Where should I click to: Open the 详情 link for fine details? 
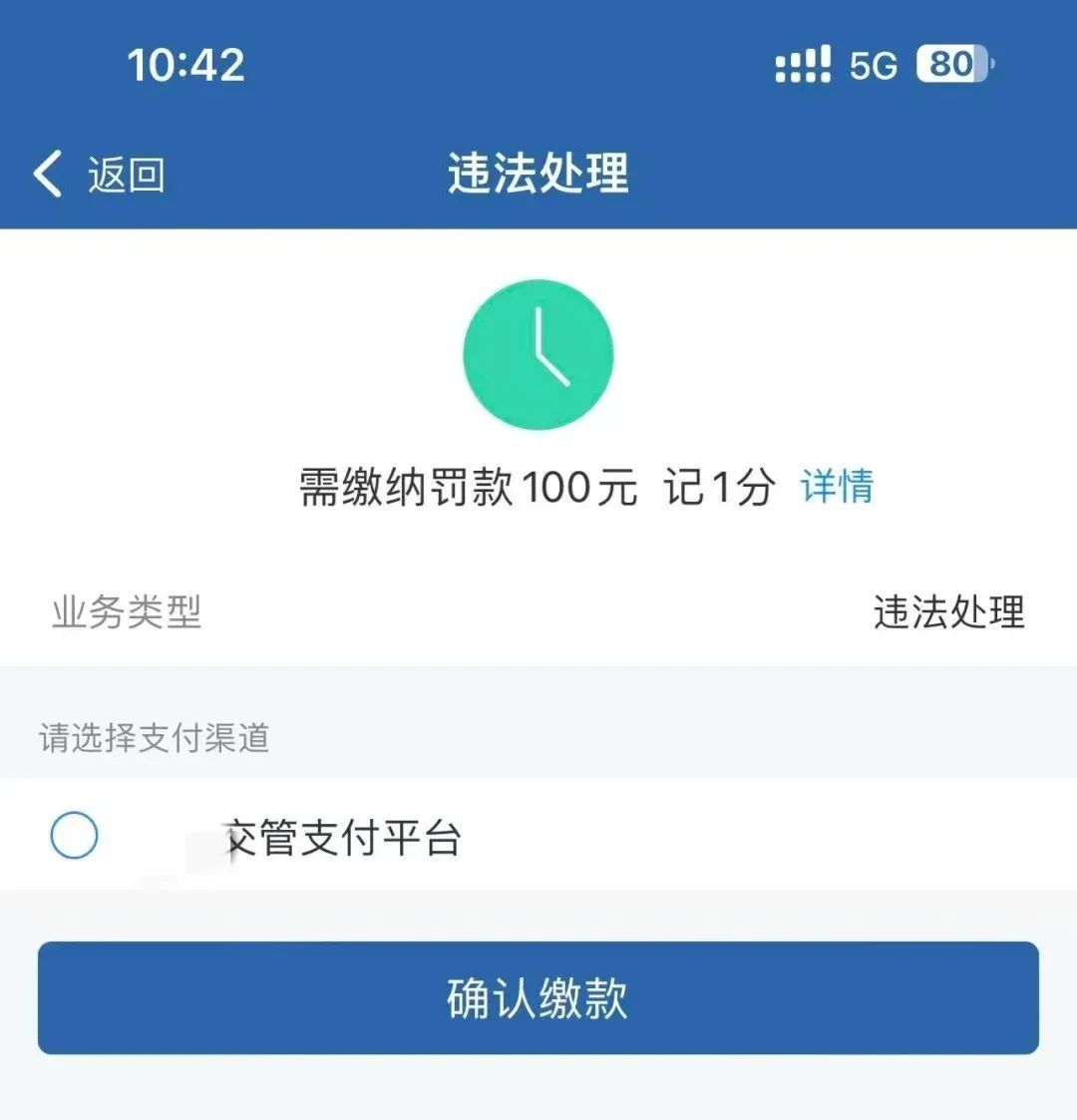click(x=836, y=487)
